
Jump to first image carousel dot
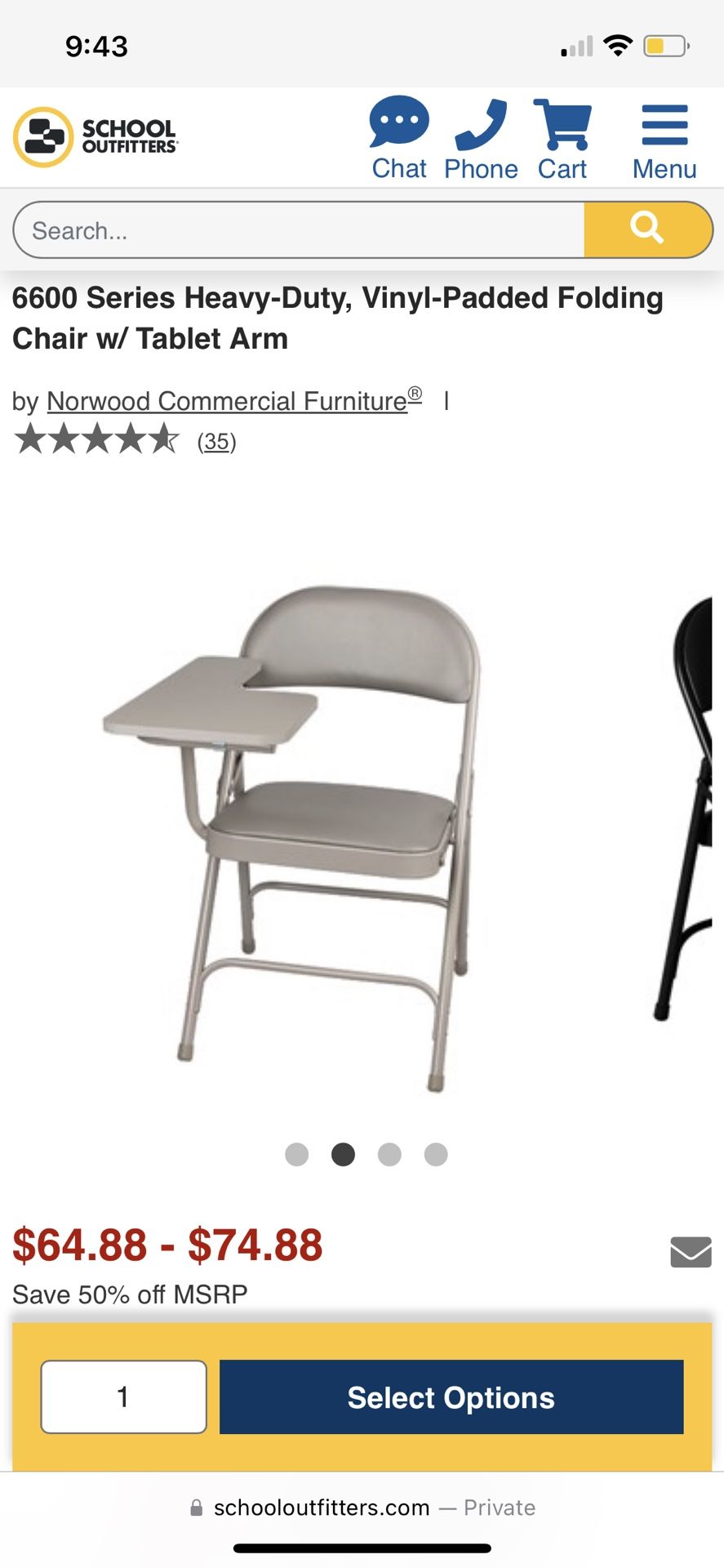297,1154
